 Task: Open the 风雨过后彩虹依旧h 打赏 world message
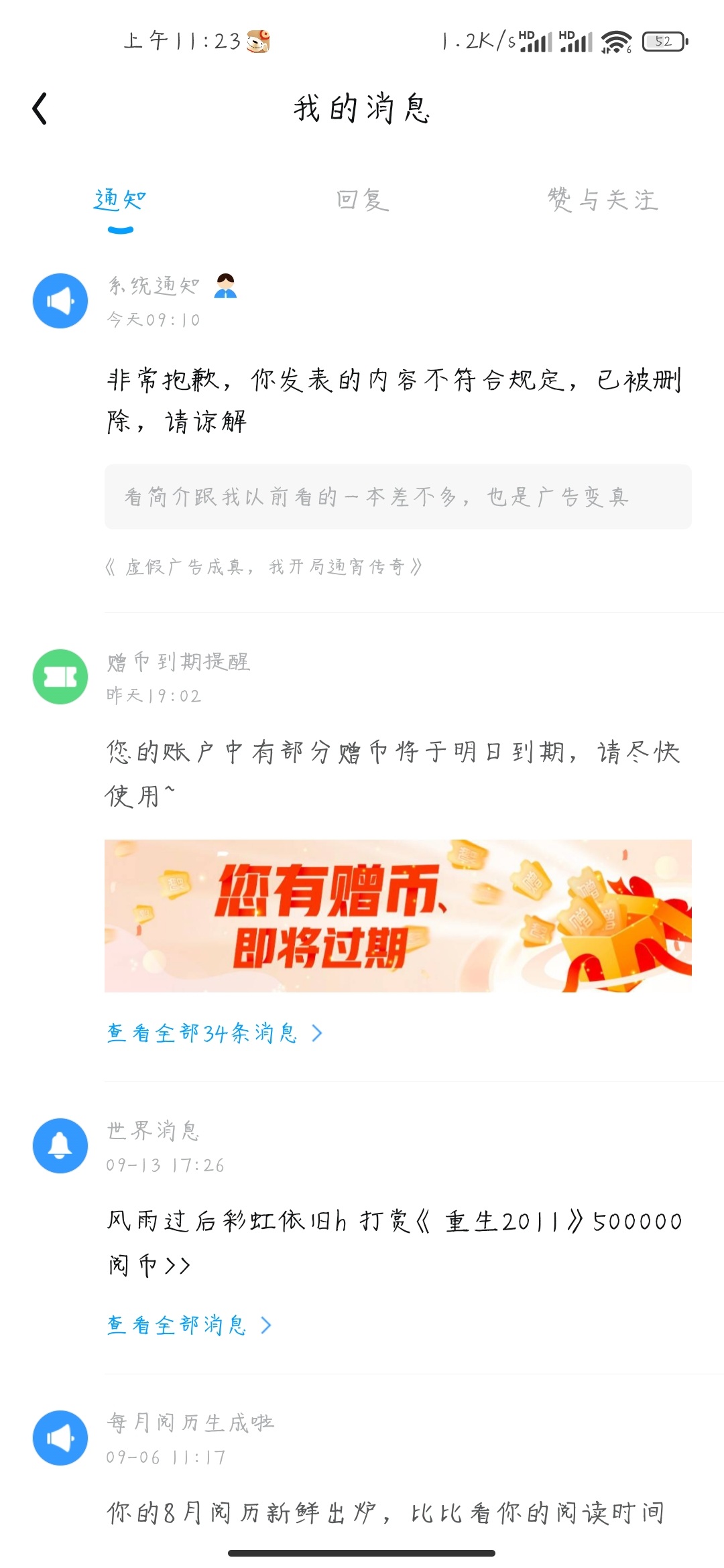pyautogui.click(x=394, y=1242)
